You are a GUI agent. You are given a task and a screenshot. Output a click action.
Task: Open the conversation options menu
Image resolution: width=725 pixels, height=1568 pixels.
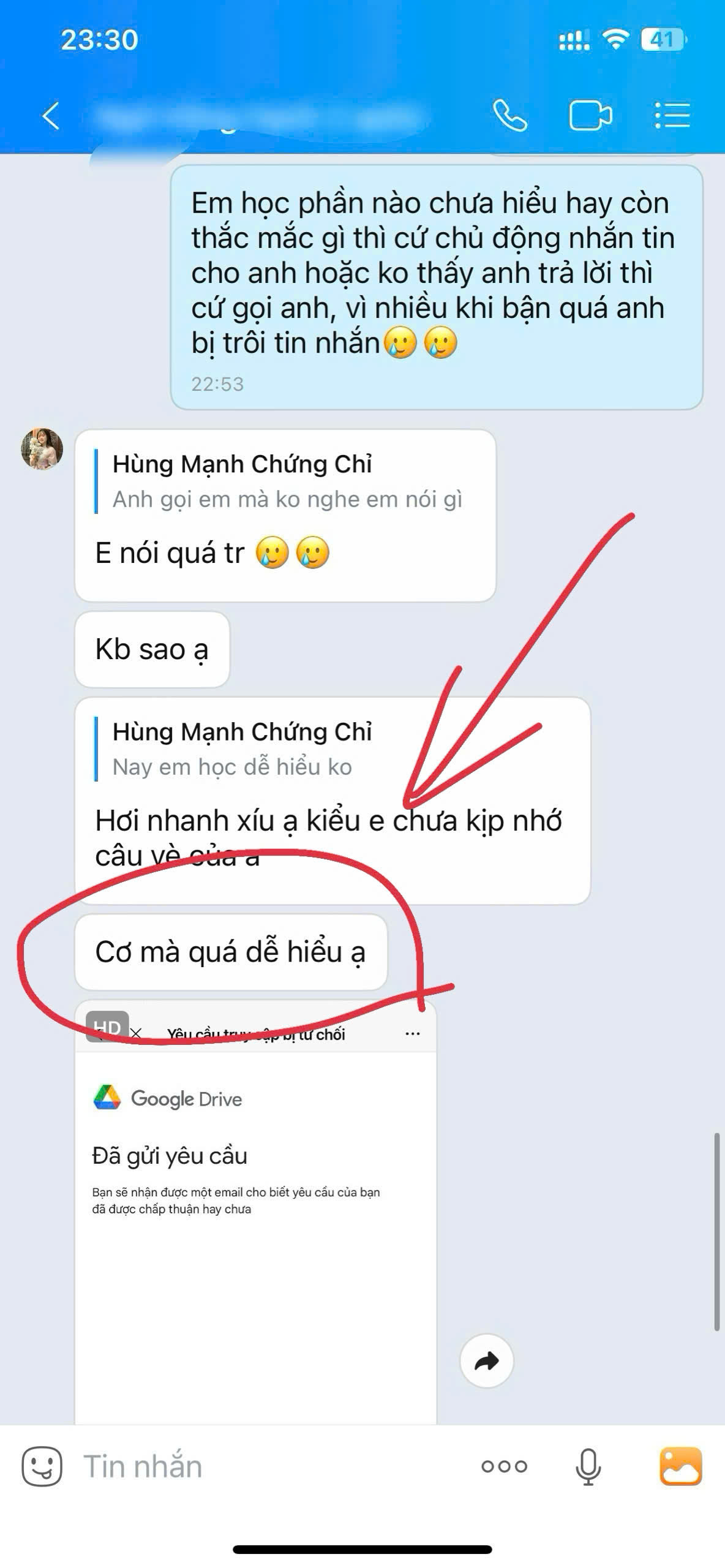pyautogui.click(x=672, y=116)
